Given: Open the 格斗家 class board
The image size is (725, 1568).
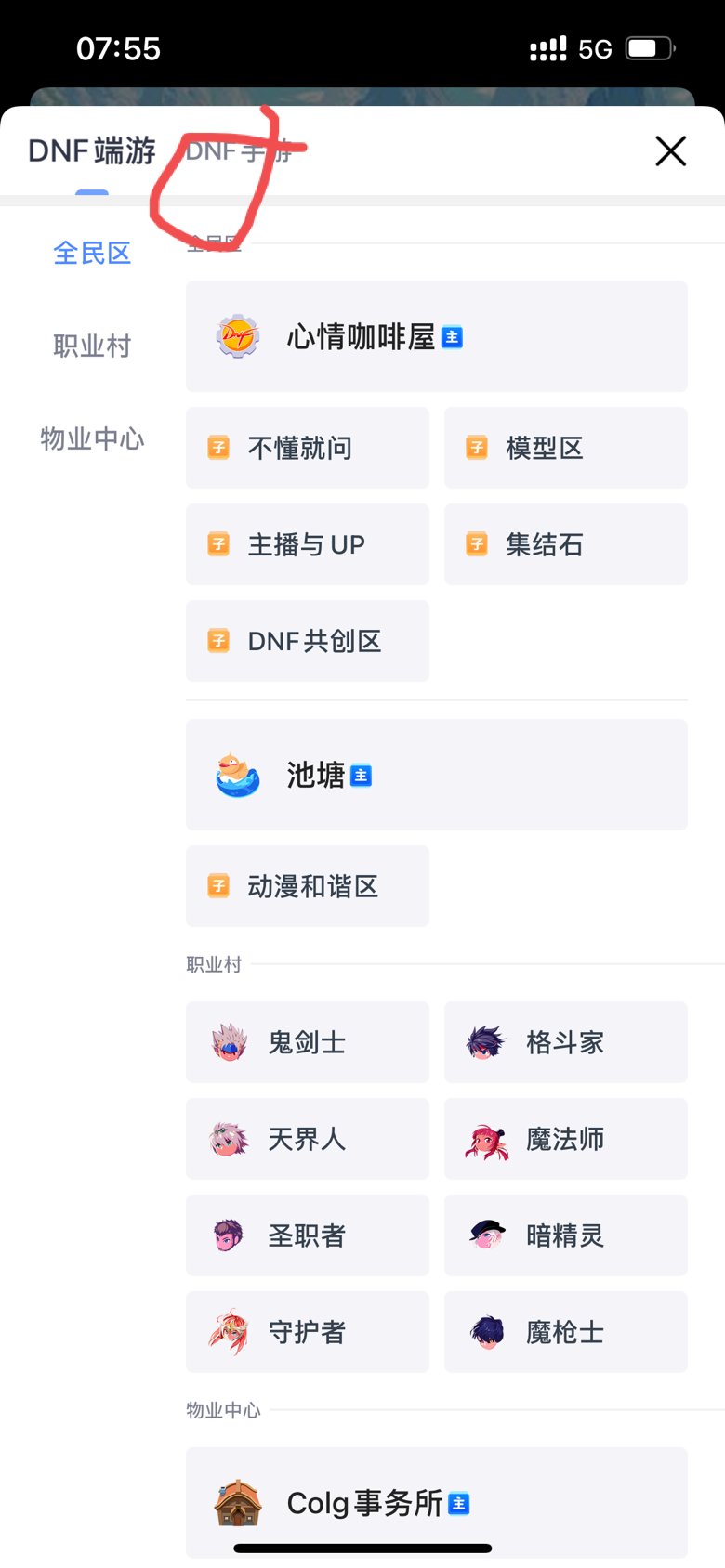Looking at the screenshot, I should 566,1042.
